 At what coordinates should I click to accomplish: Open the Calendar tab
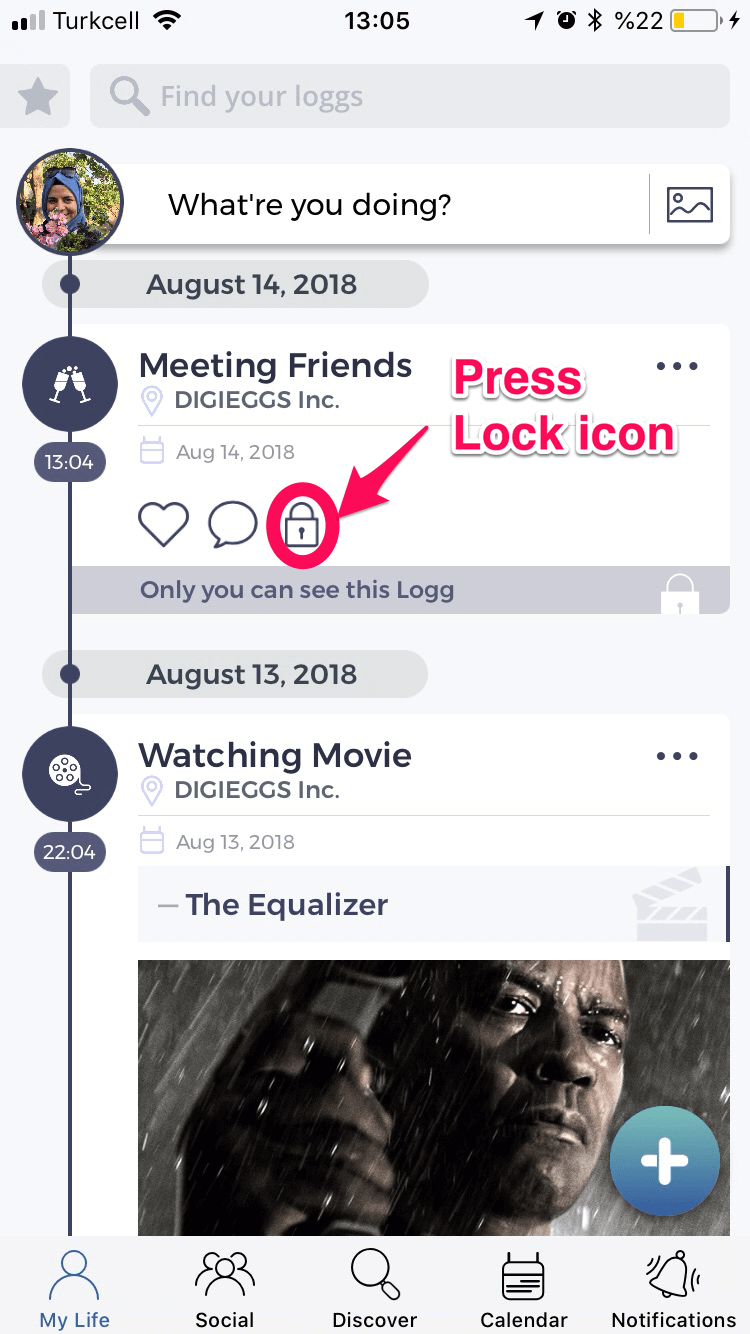pyautogui.click(x=523, y=1289)
